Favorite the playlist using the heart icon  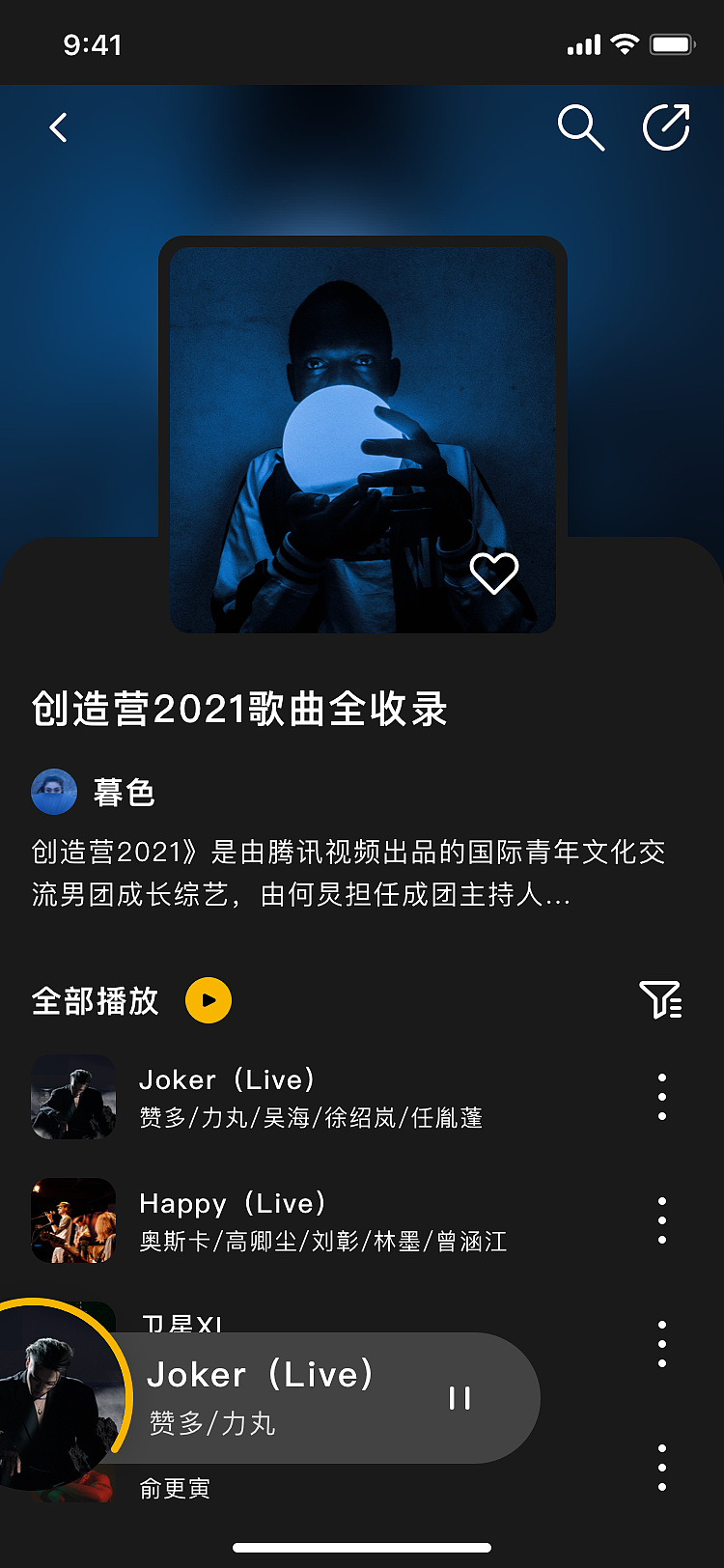(496, 574)
